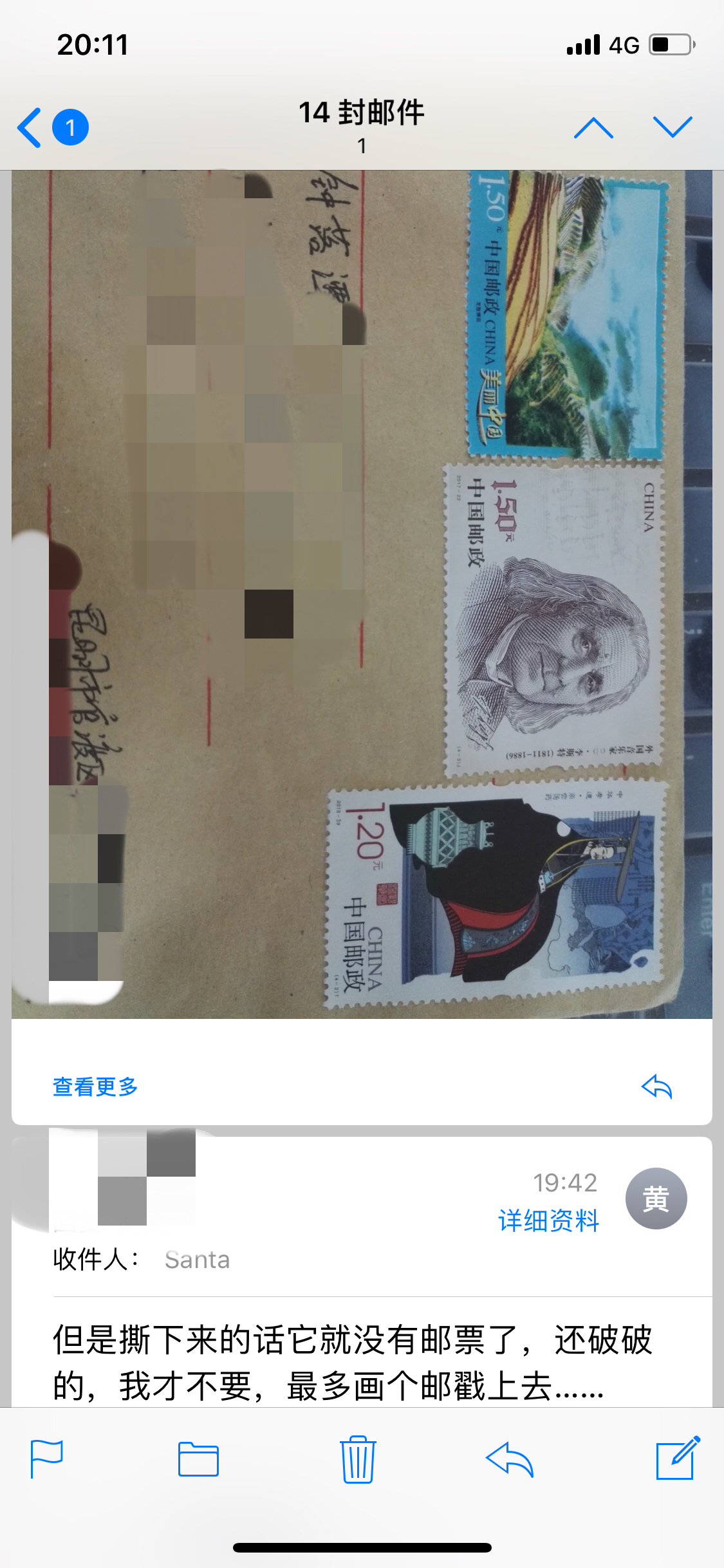Tap the 黄 sender avatar

656,1199
